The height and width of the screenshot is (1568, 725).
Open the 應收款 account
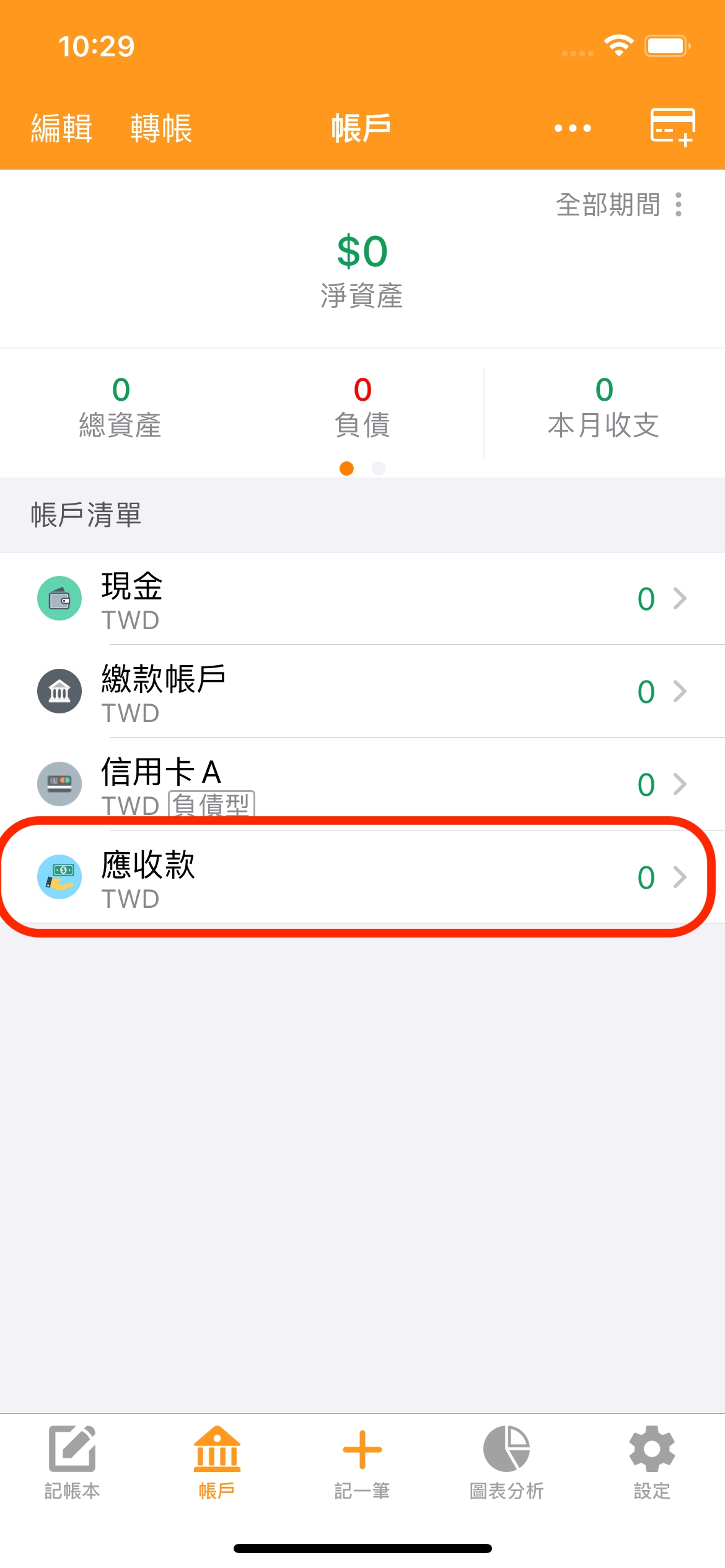point(362,877)
